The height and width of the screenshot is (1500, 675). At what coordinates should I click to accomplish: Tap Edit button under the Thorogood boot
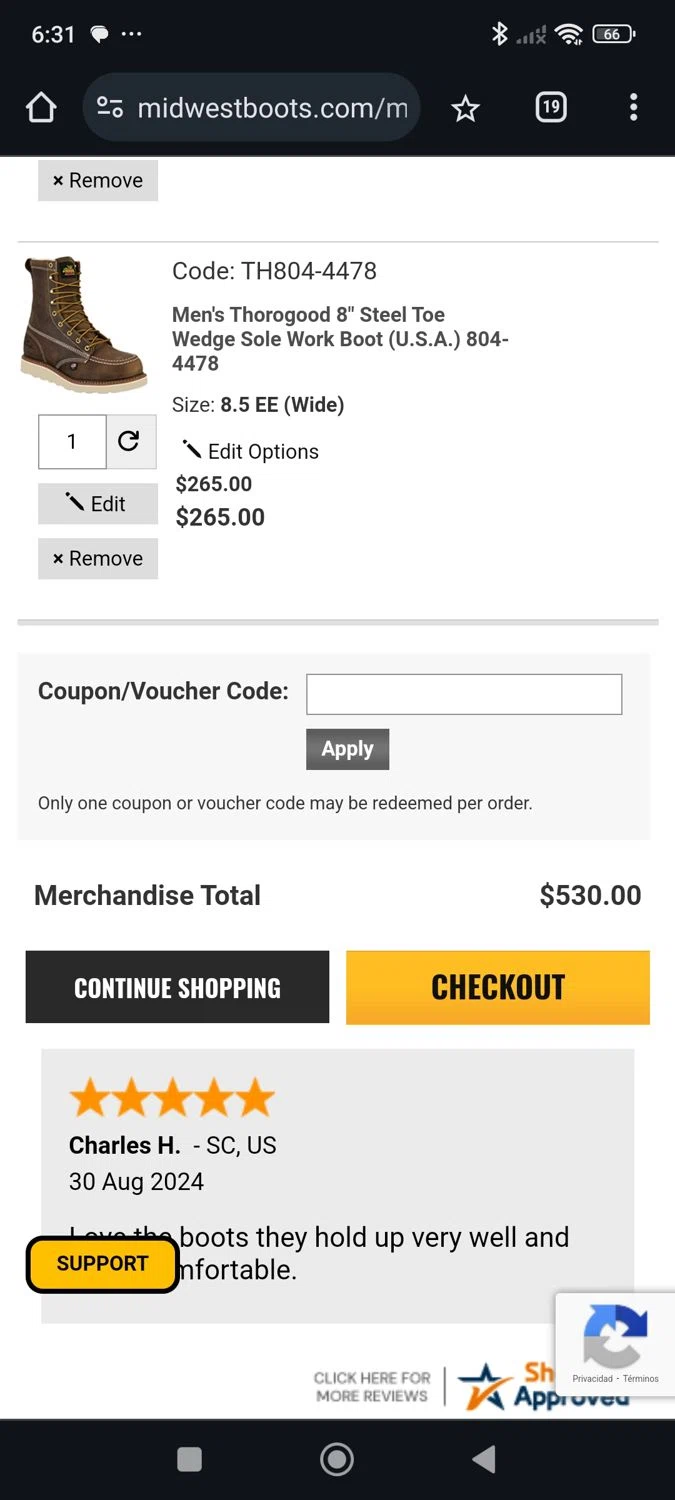(x=98, y=504)
